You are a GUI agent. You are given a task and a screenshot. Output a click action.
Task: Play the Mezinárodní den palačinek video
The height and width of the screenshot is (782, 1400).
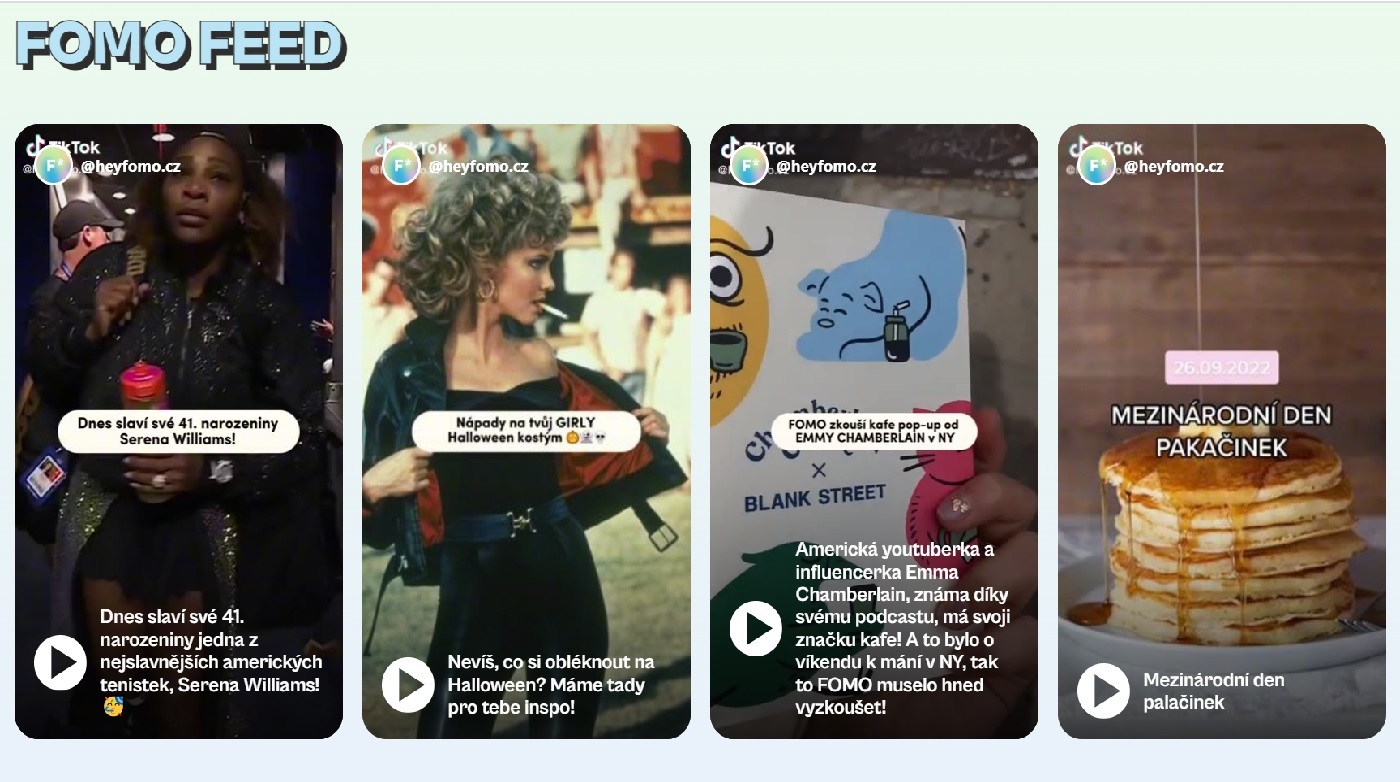(x=1103, y=690)
